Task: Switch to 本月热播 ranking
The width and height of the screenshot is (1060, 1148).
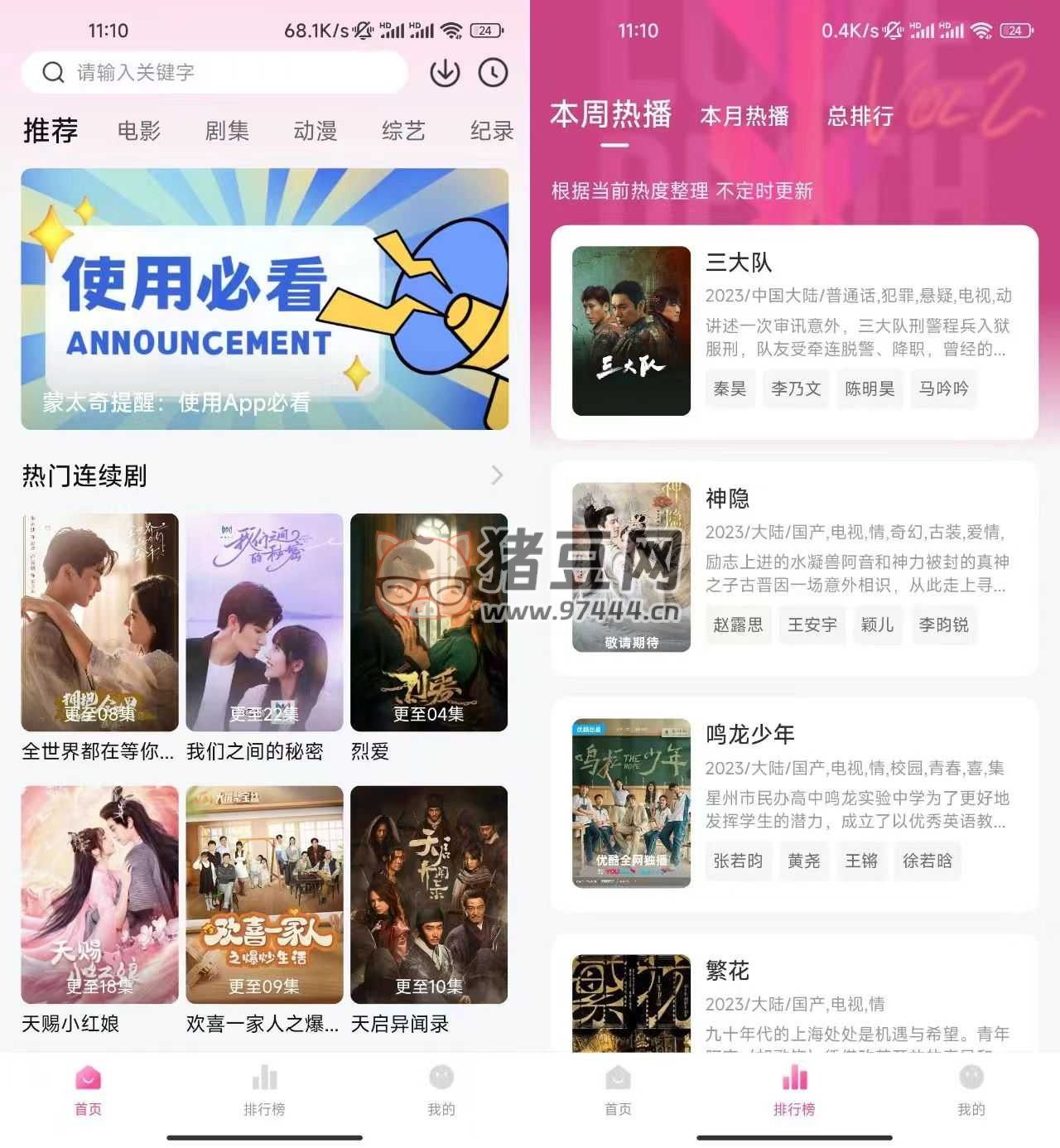Action: coord(744,116)
